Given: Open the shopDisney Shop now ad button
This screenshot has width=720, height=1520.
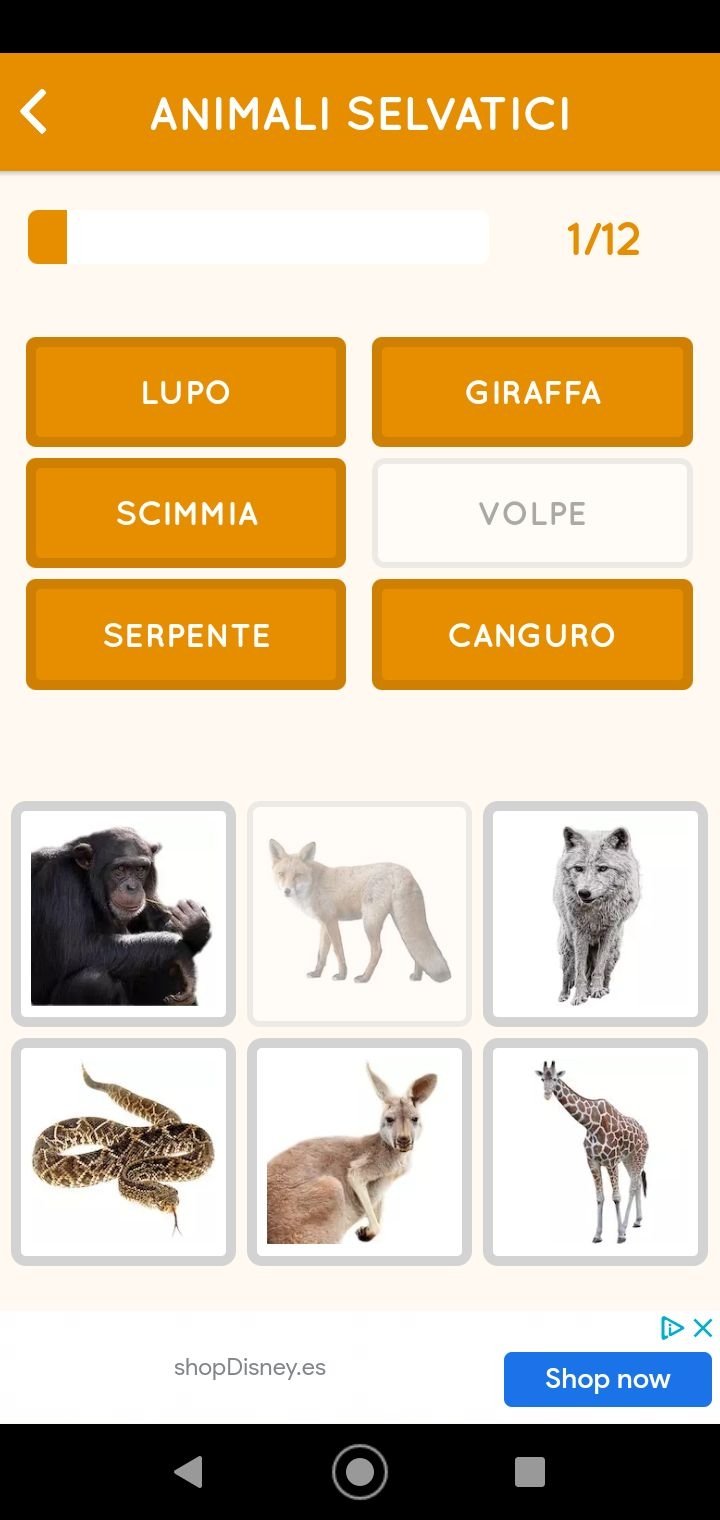Looking at the screenshot, I should (607, 1379).
